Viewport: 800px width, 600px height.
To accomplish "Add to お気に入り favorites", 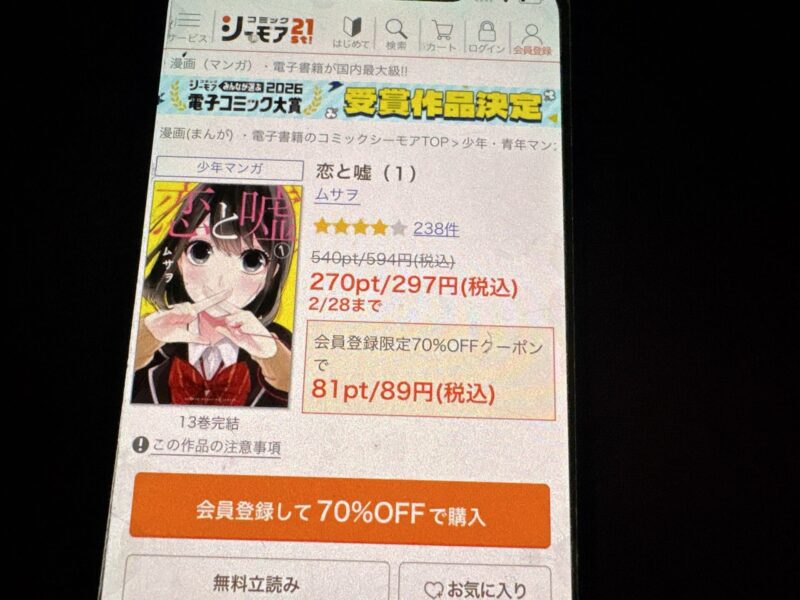I will [x=475, y=587].
